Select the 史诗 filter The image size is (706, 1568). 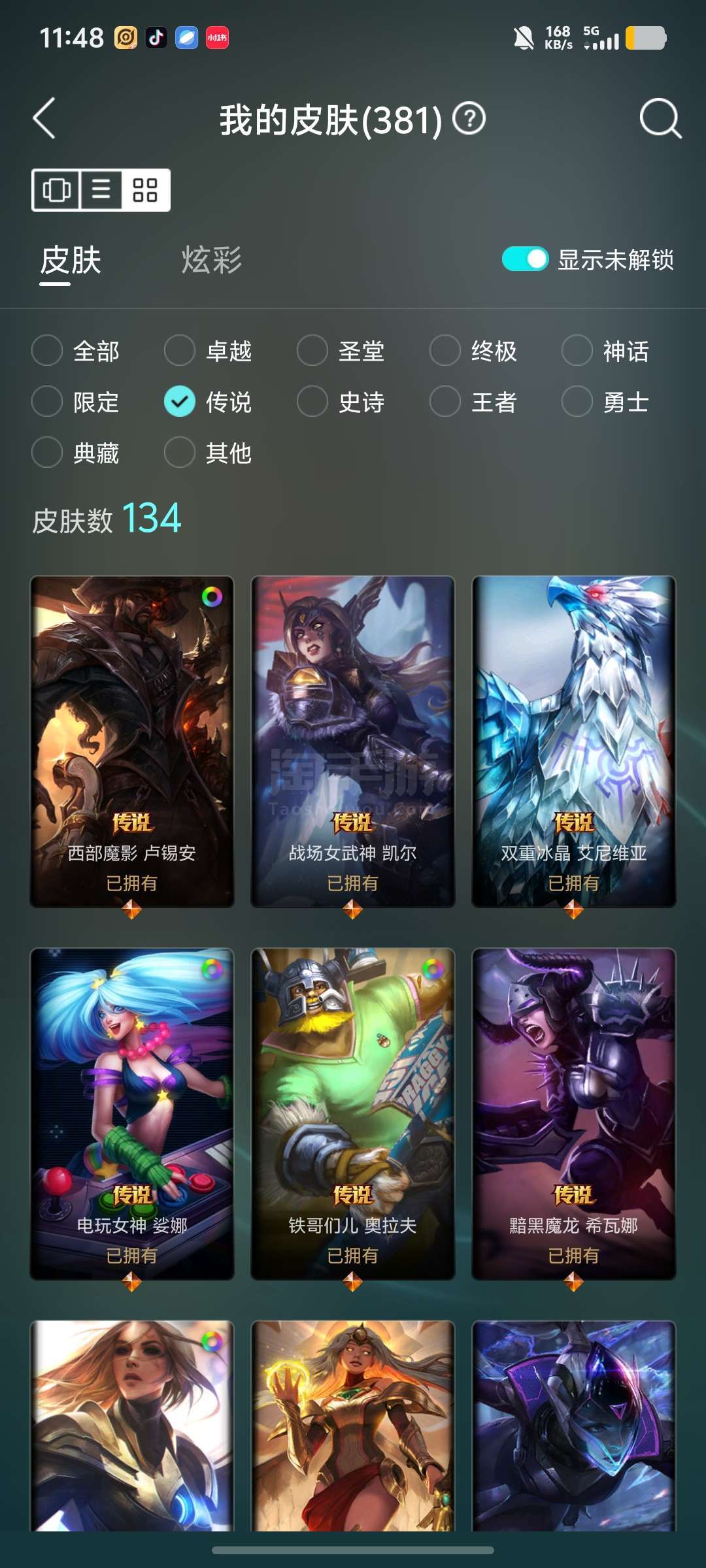point(341,402)
